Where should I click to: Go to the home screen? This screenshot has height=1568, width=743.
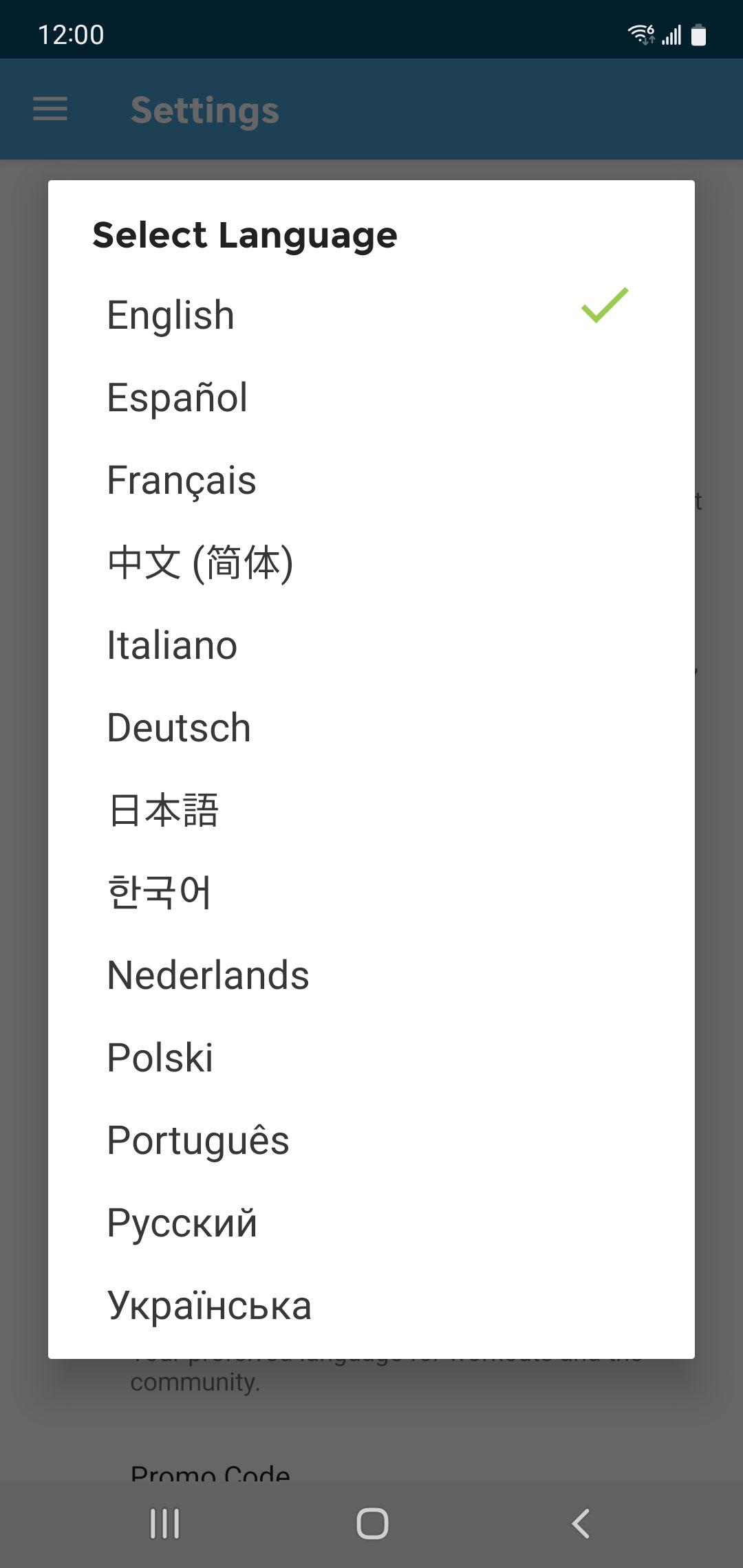(372, 1523)
